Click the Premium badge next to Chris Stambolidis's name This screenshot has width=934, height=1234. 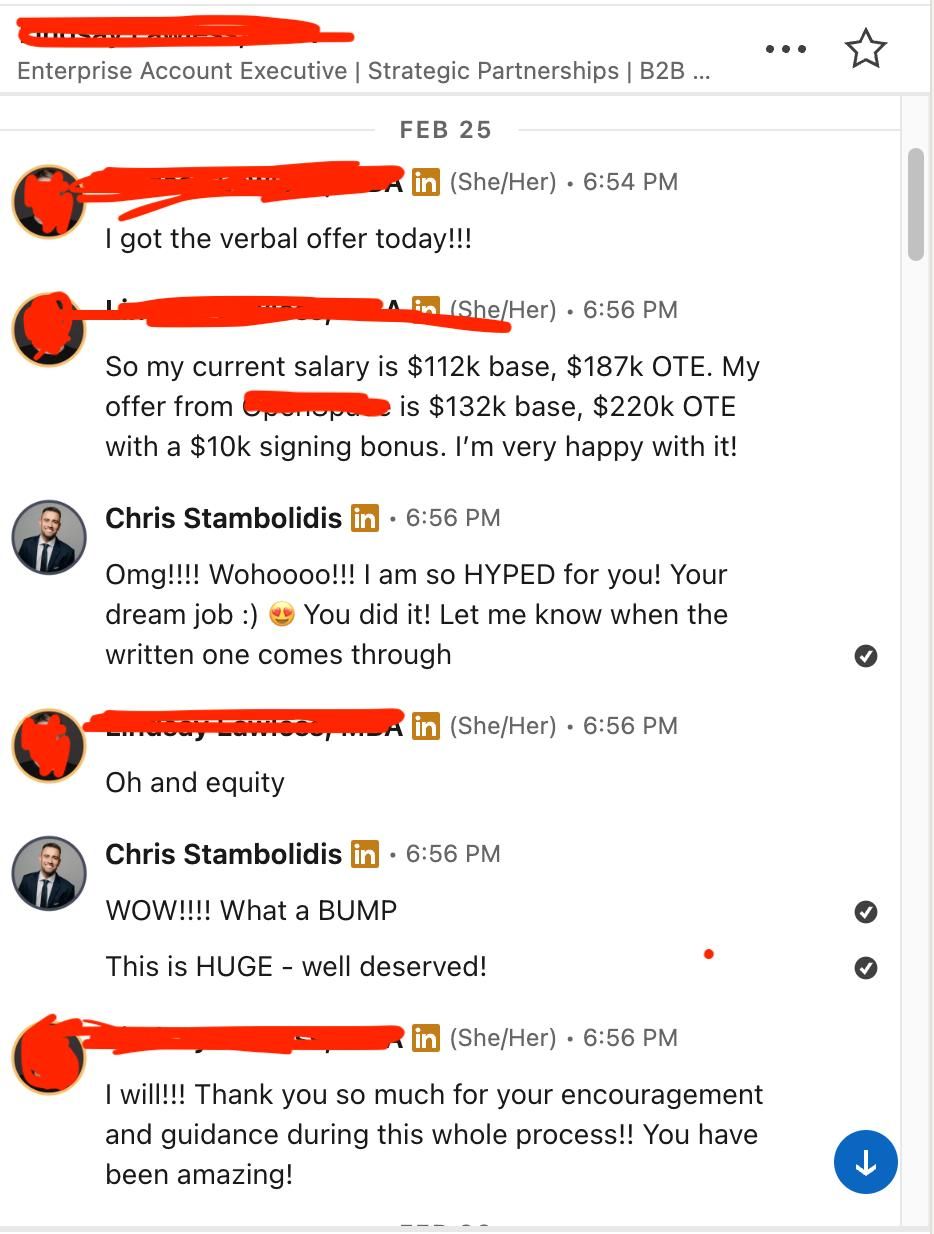tap(365, 518)
